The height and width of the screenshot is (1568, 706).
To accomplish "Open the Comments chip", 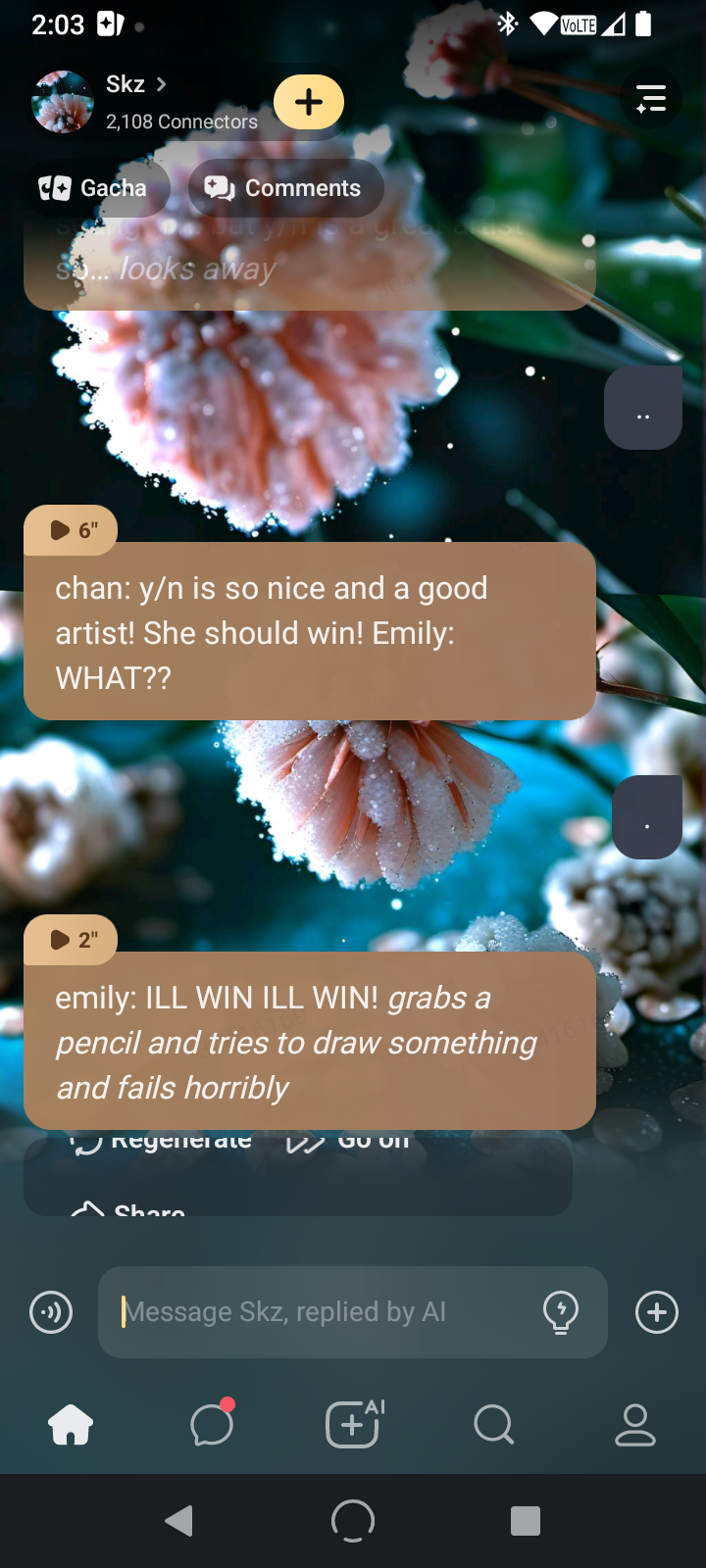I will [x=285, y=188].
